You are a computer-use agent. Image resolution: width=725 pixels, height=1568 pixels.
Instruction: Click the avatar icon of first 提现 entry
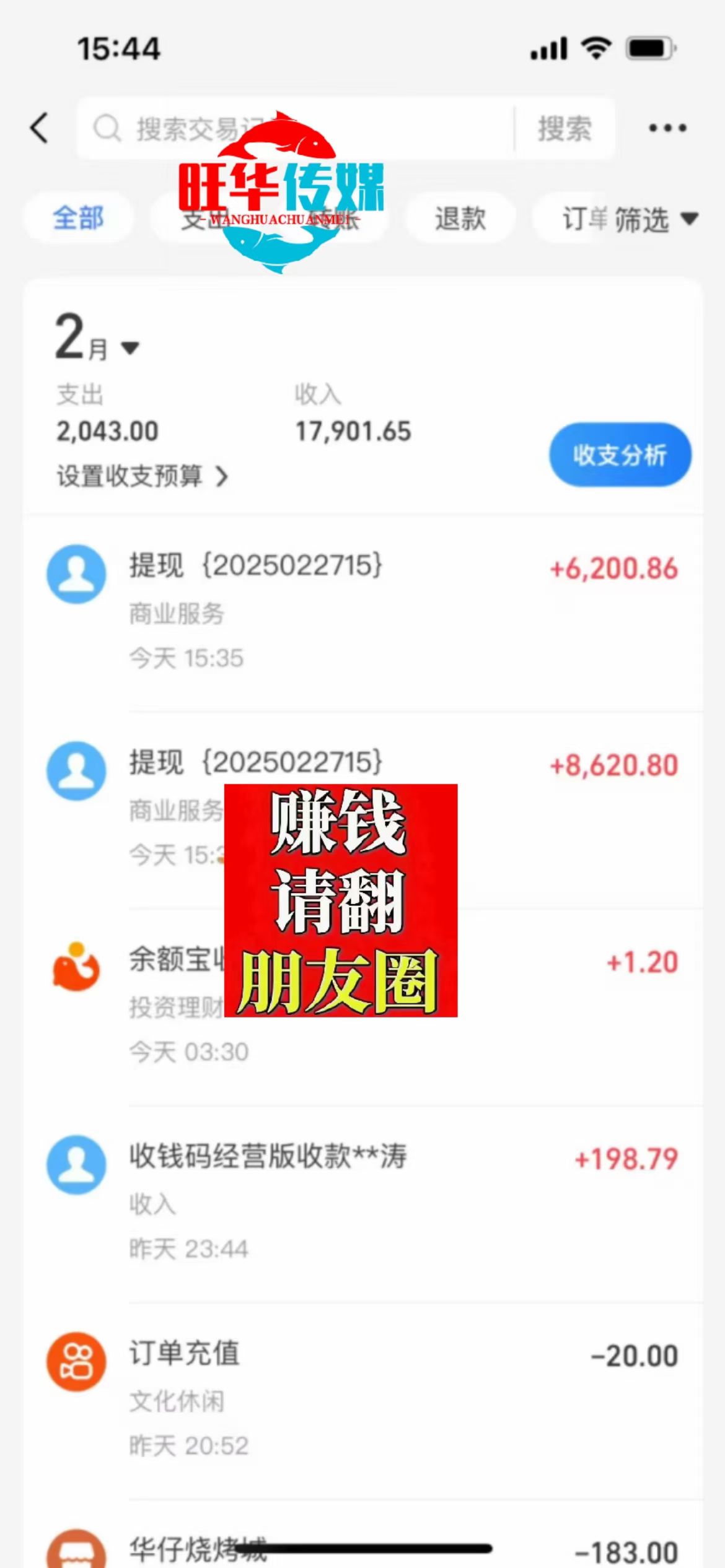tap(76, 574)
